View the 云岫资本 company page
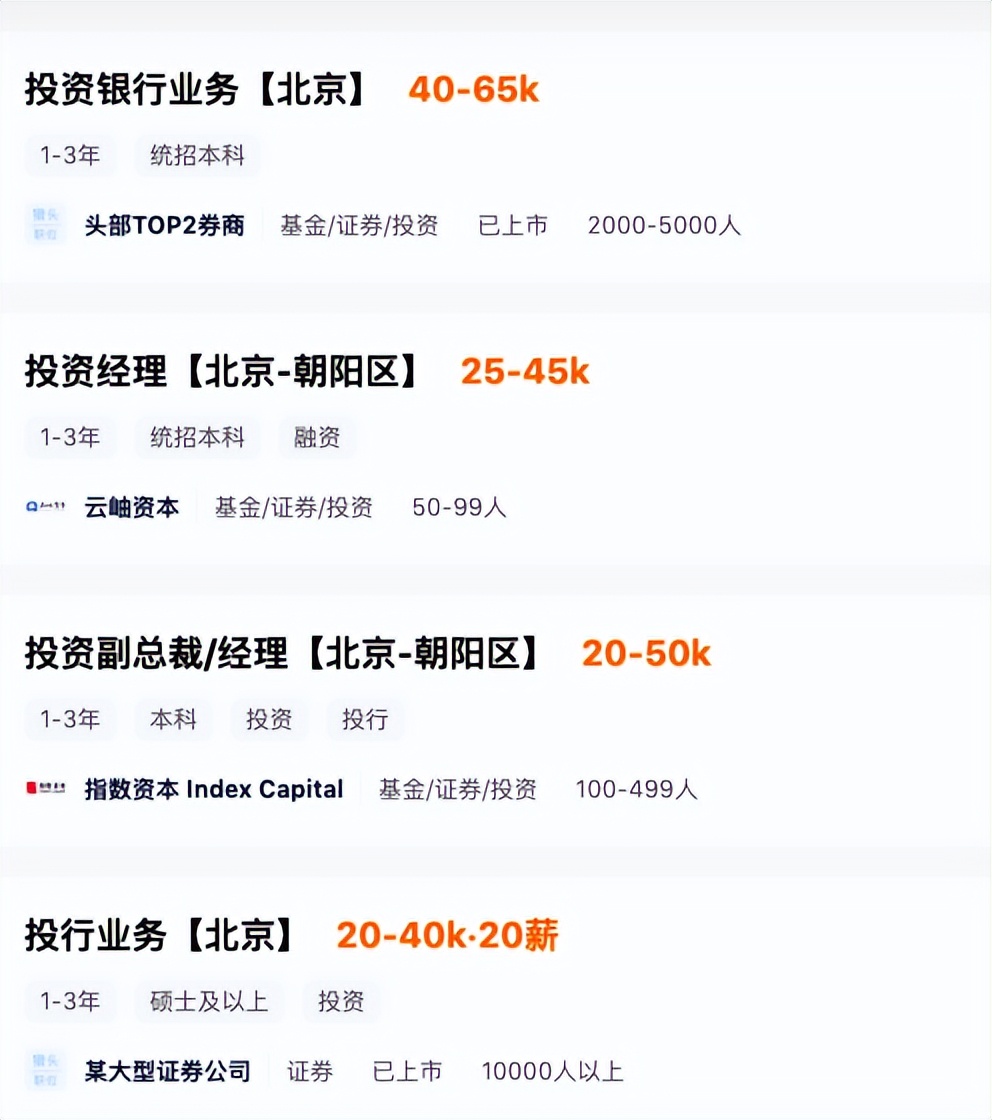 pos(132,507)
